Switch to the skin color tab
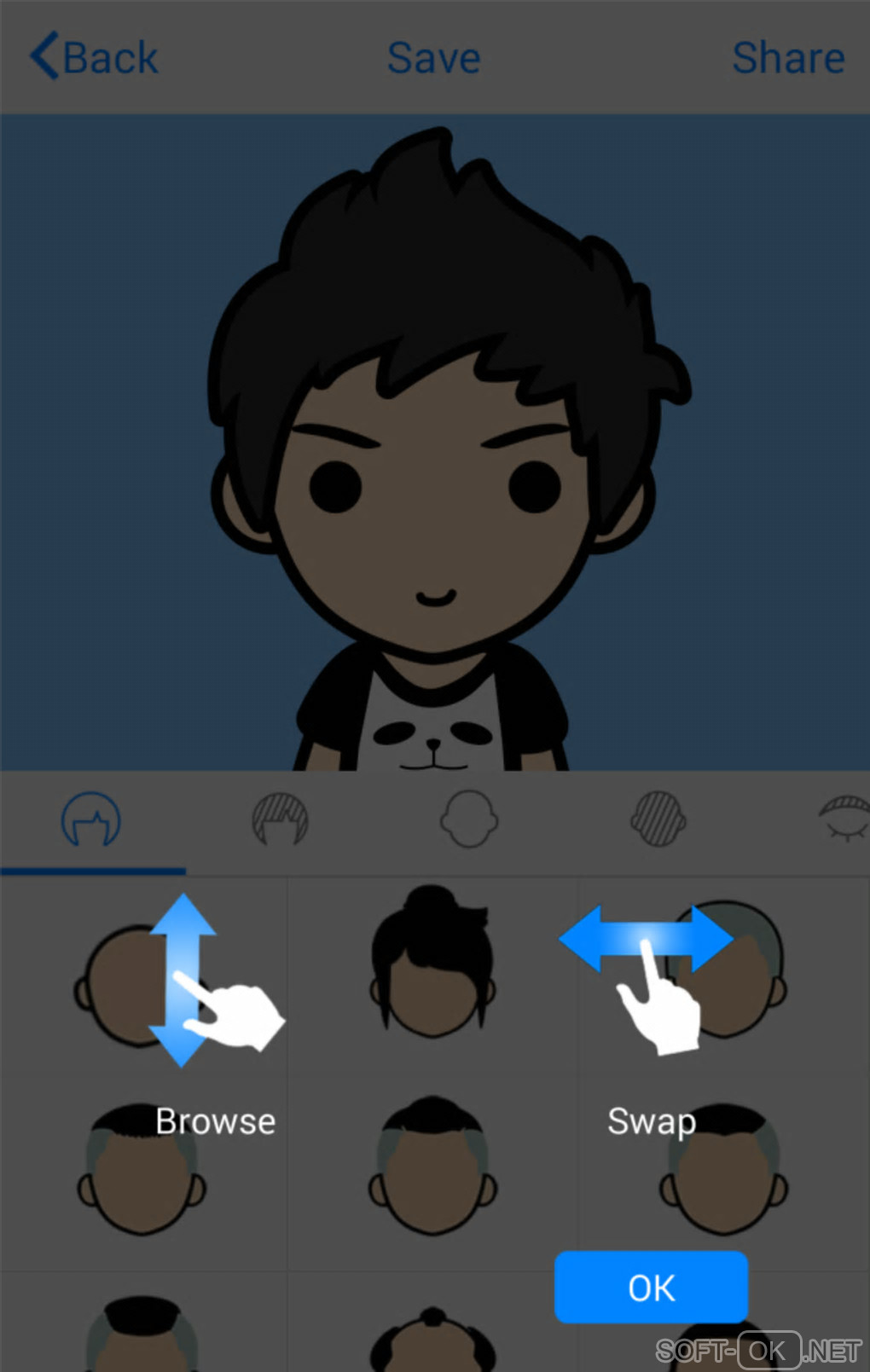The width and height of the screenshot is (870, 1372). coord(658,819)
